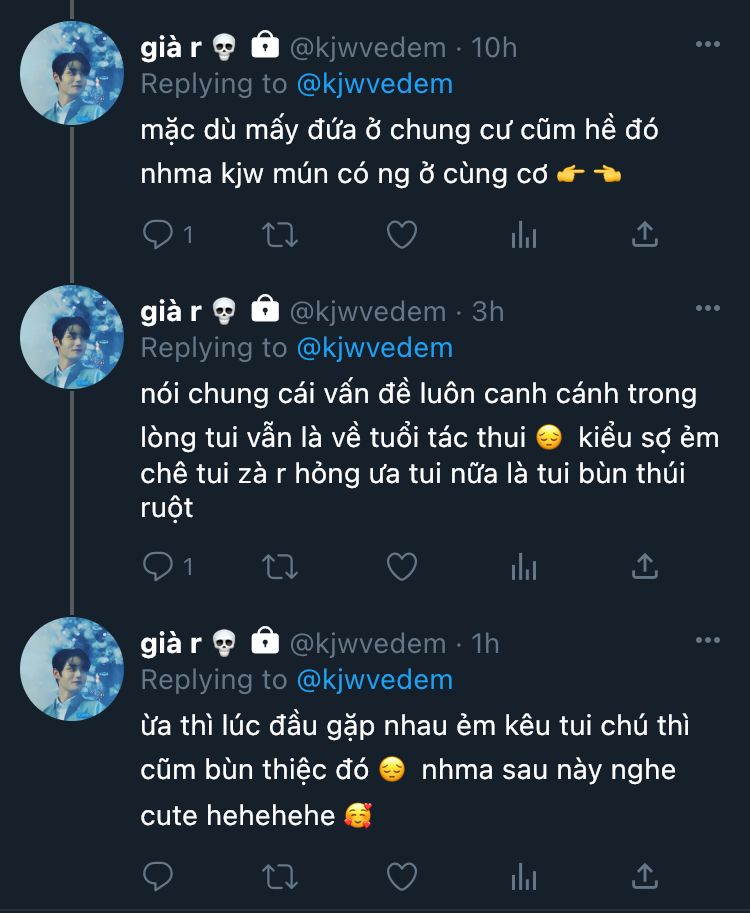Like the 3h tweet
Image resolution: width=750 pixels, height=913 pixels.
(401, 567)
